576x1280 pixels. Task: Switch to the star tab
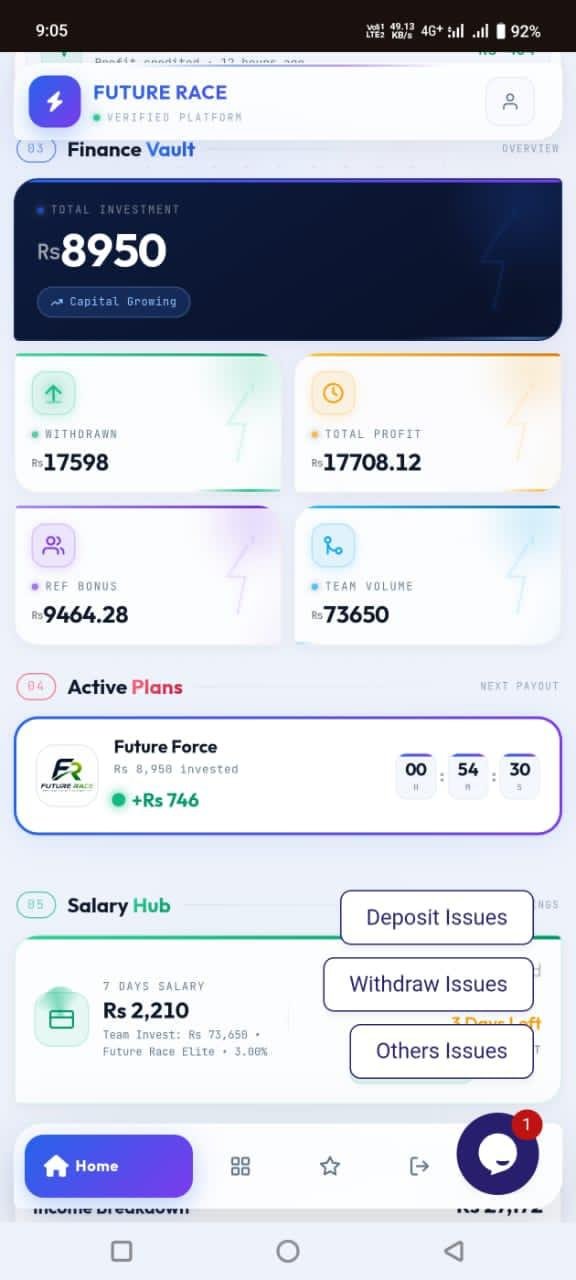tap(330, 1166)
